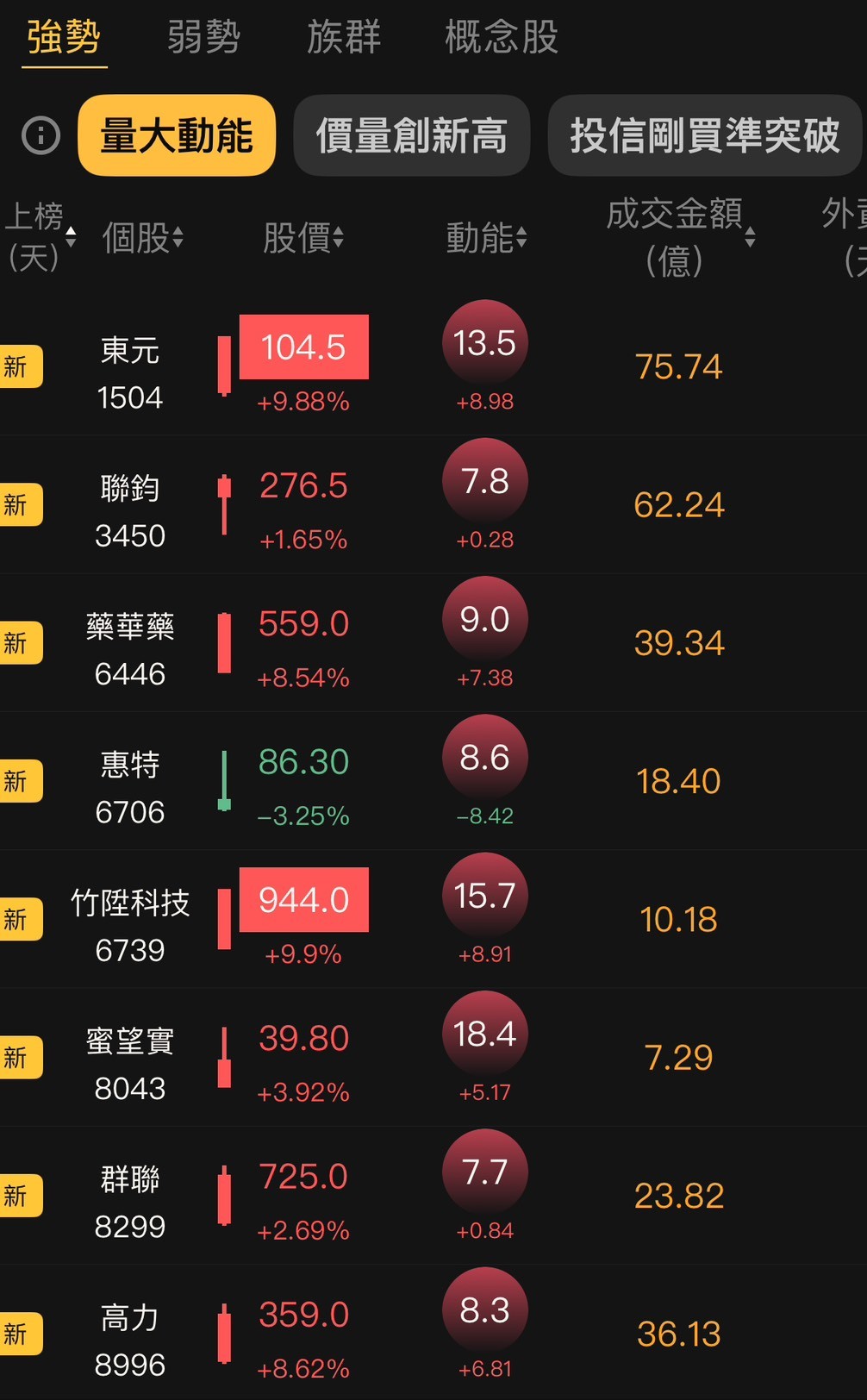This screenshot has width=867, height=1400.
Task: Tap the green 8.6 momentum bubble for 惠特
Action: coord(484,757)
